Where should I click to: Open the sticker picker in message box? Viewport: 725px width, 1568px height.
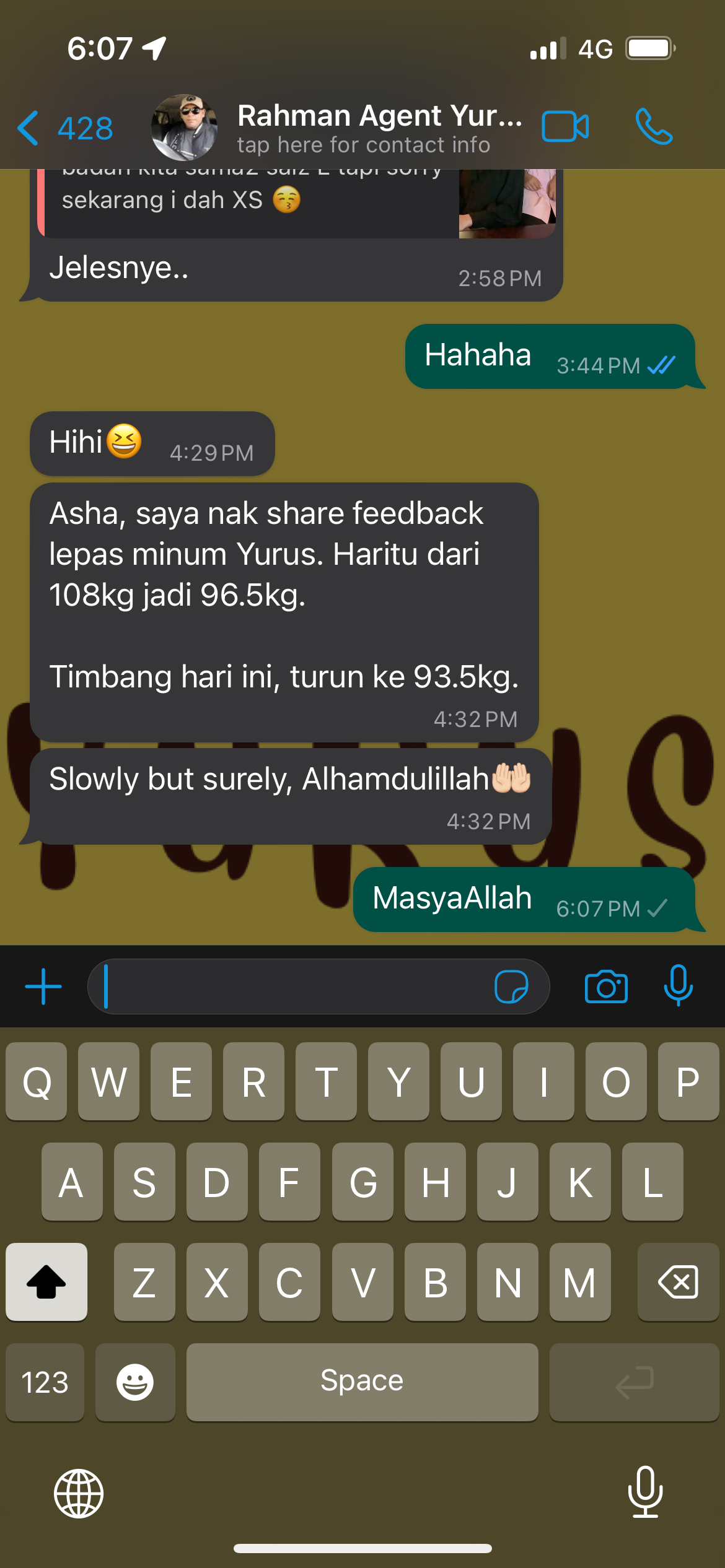tap(511, 986)
